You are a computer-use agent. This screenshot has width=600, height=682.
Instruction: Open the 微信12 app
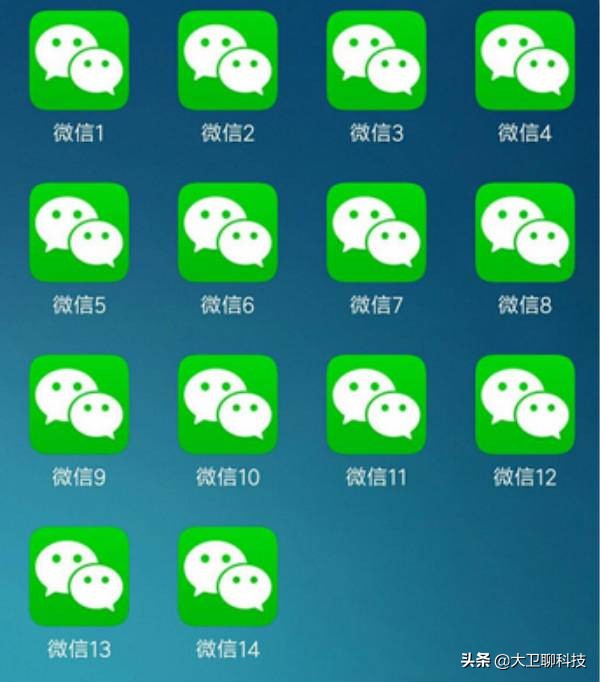click(525, 404)
